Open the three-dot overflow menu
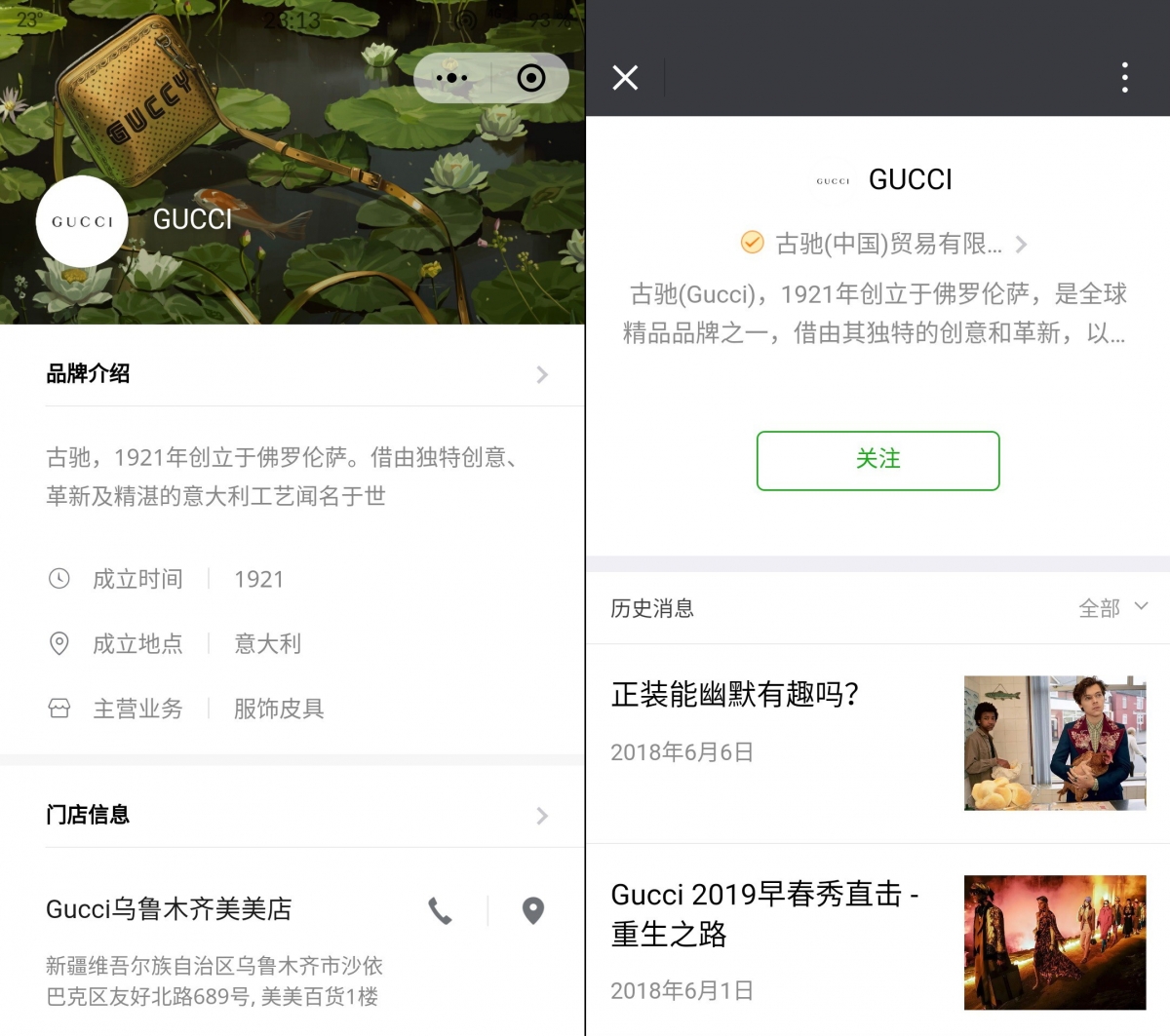 tap(1124, 78)
